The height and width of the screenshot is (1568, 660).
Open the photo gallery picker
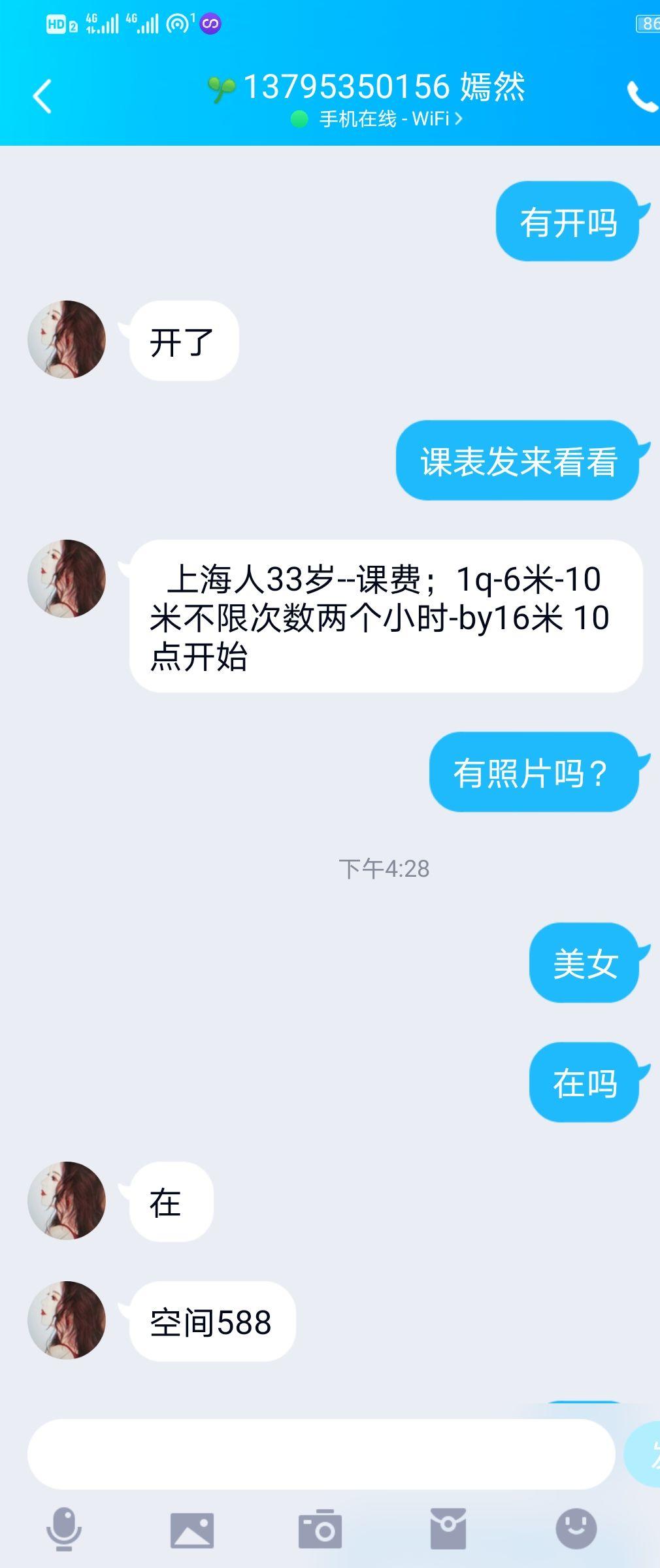coord(192,1529)
